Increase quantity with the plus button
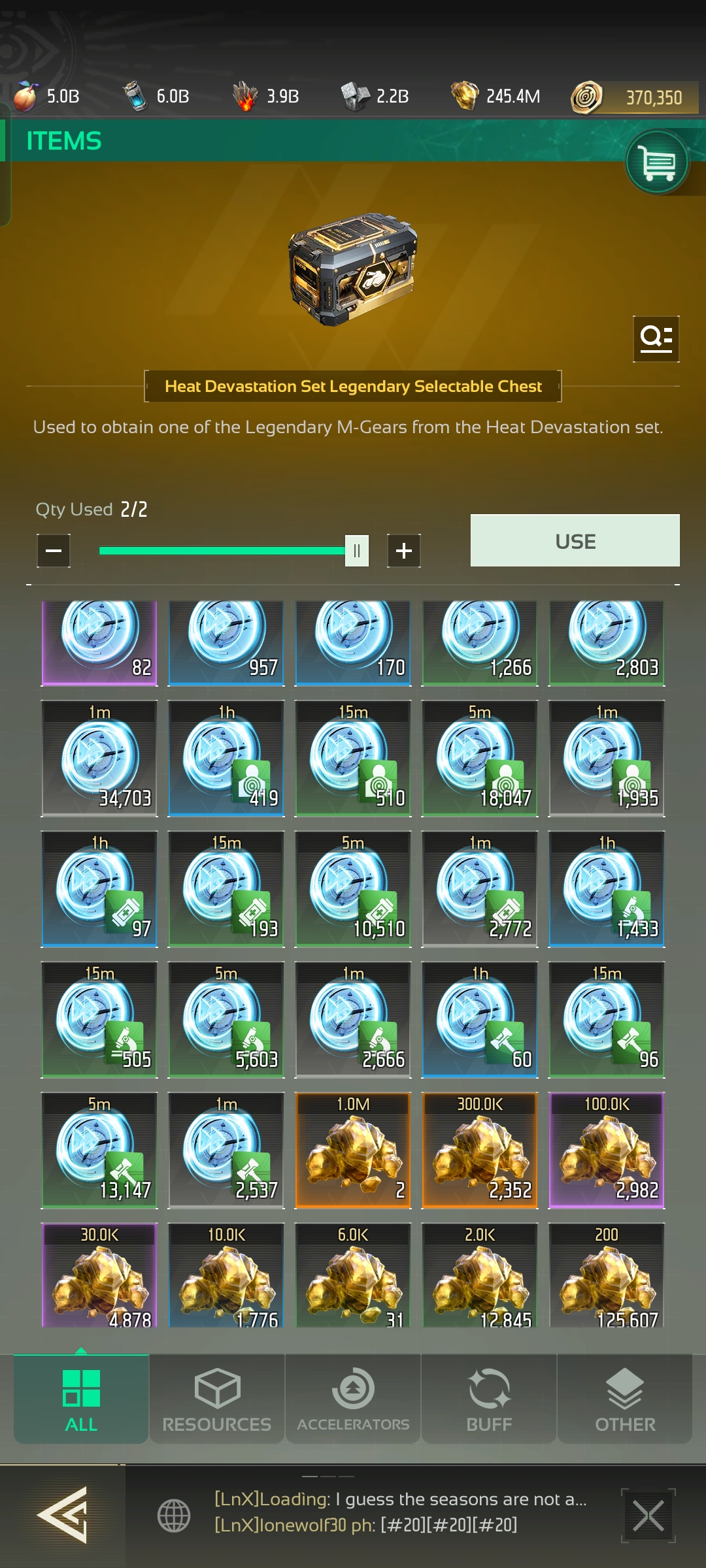The image size is (706, 1568). pos(403,551)
